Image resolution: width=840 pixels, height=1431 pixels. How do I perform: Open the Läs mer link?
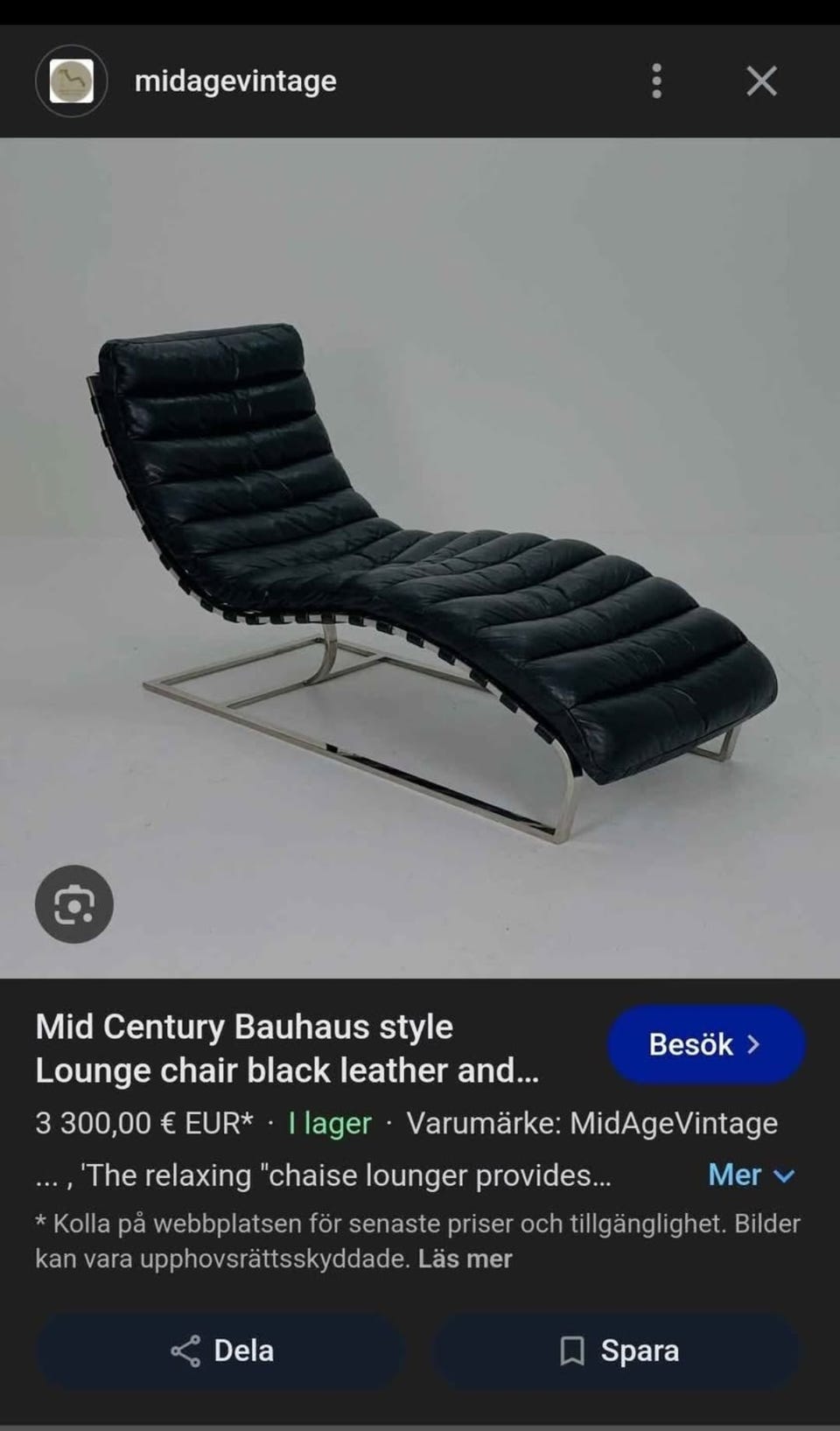click(x=465, y=1259)
